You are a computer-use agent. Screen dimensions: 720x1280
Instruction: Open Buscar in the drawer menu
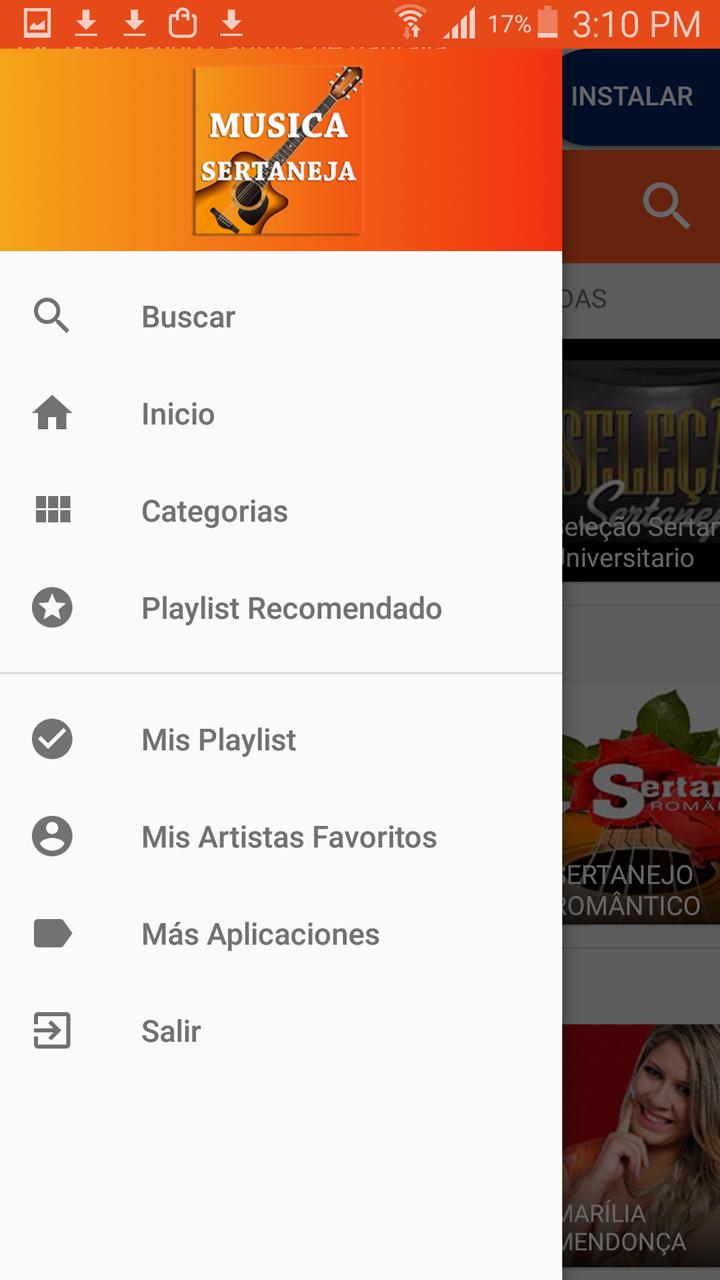[x=188, y=317]
